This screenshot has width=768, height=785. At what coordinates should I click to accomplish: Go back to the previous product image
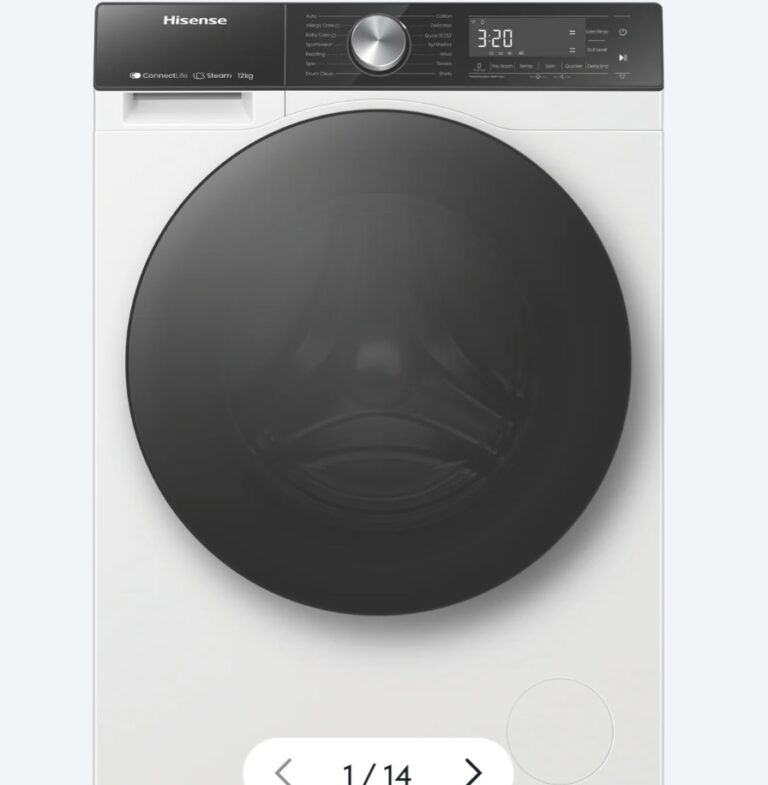(284, 772)
